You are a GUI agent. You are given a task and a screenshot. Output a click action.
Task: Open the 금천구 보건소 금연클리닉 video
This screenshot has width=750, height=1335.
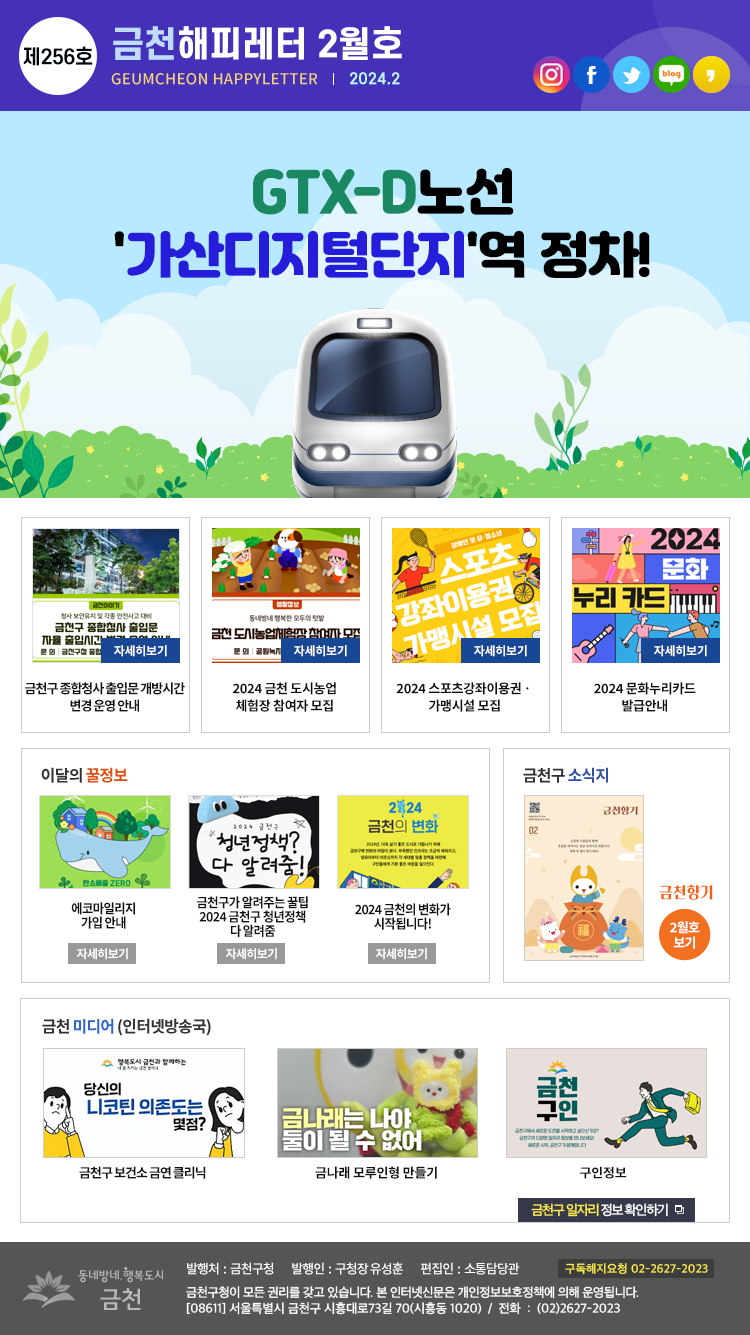(144, 1103)
